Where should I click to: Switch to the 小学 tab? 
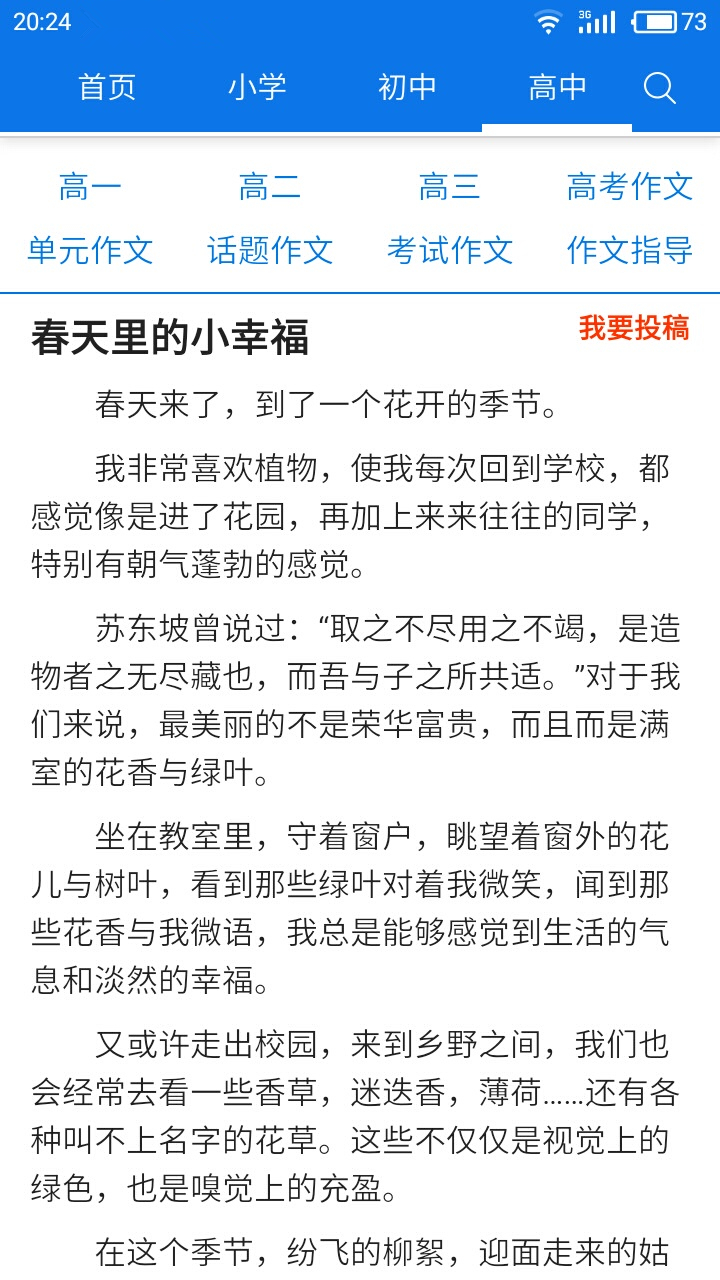tap(257, 88)
